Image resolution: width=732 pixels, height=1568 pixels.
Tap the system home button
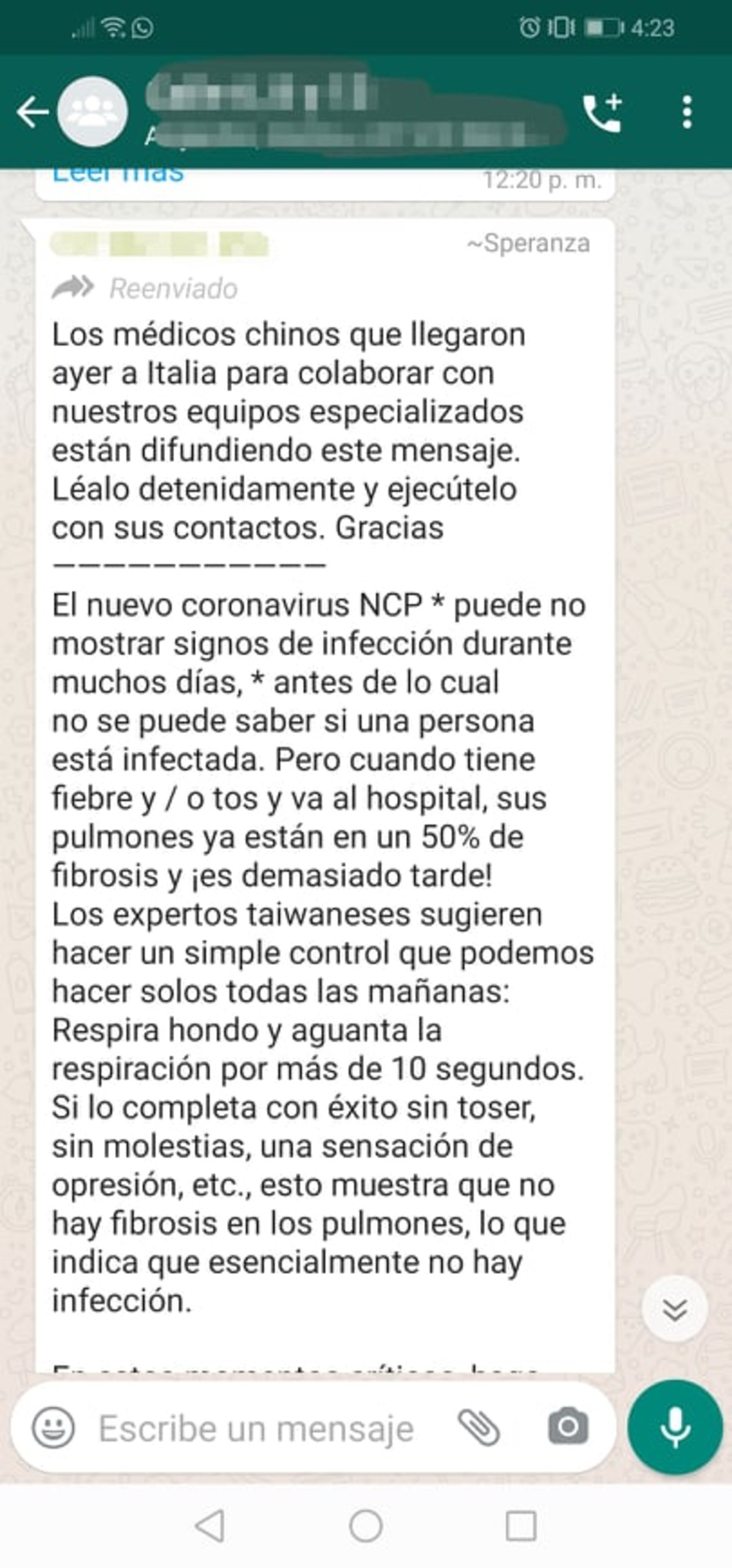366,1526
